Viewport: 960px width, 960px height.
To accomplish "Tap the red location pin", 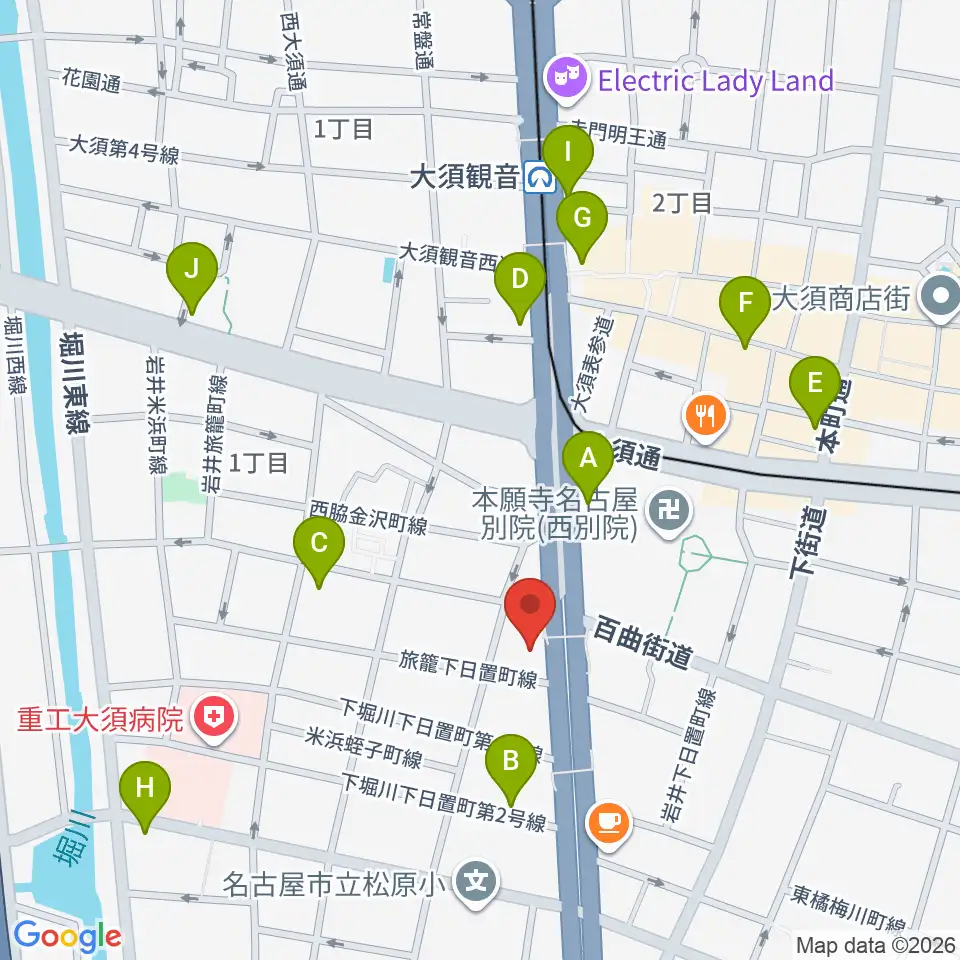I will coord(530,613).
